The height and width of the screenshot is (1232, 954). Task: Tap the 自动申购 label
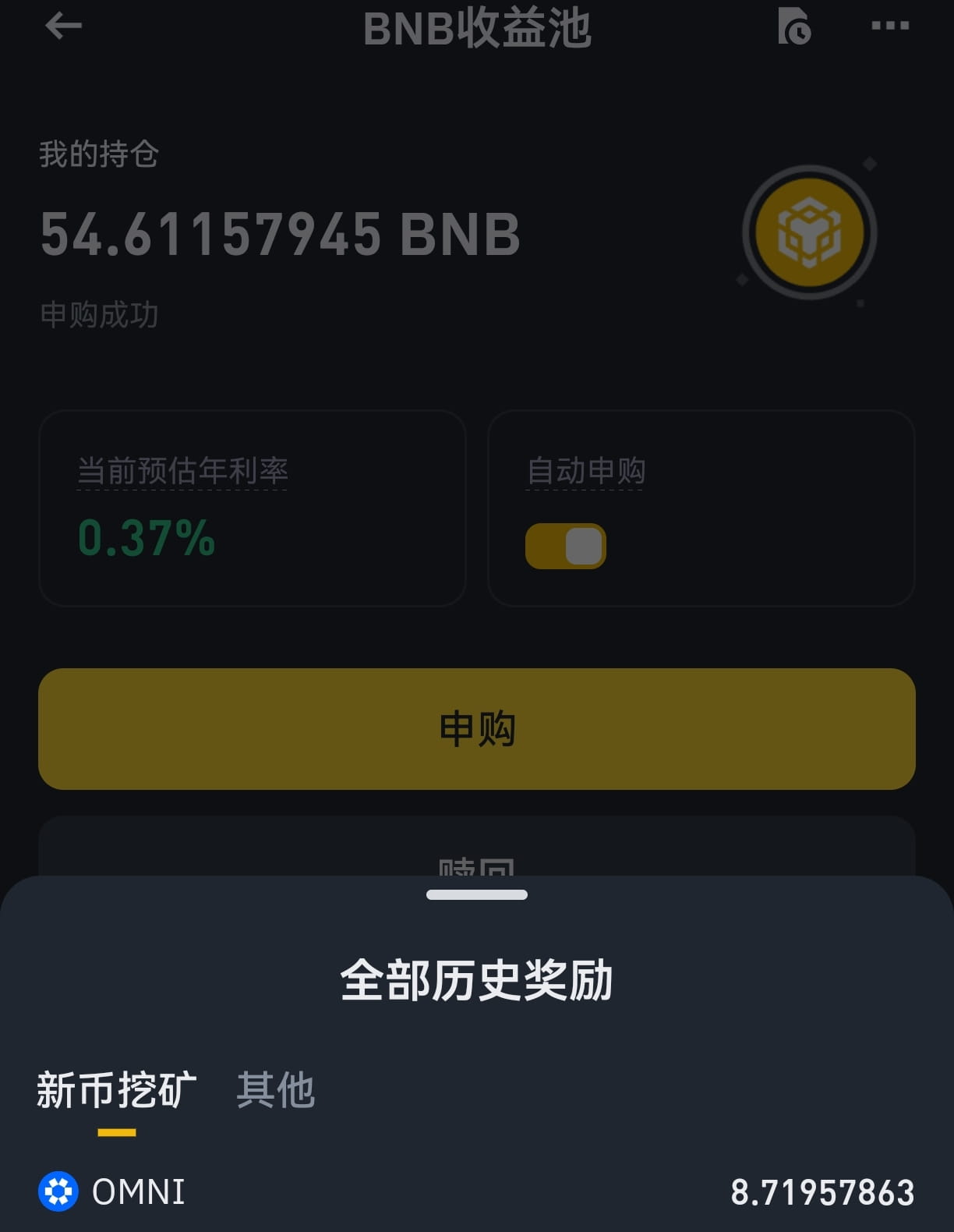[x=585, y=470]
